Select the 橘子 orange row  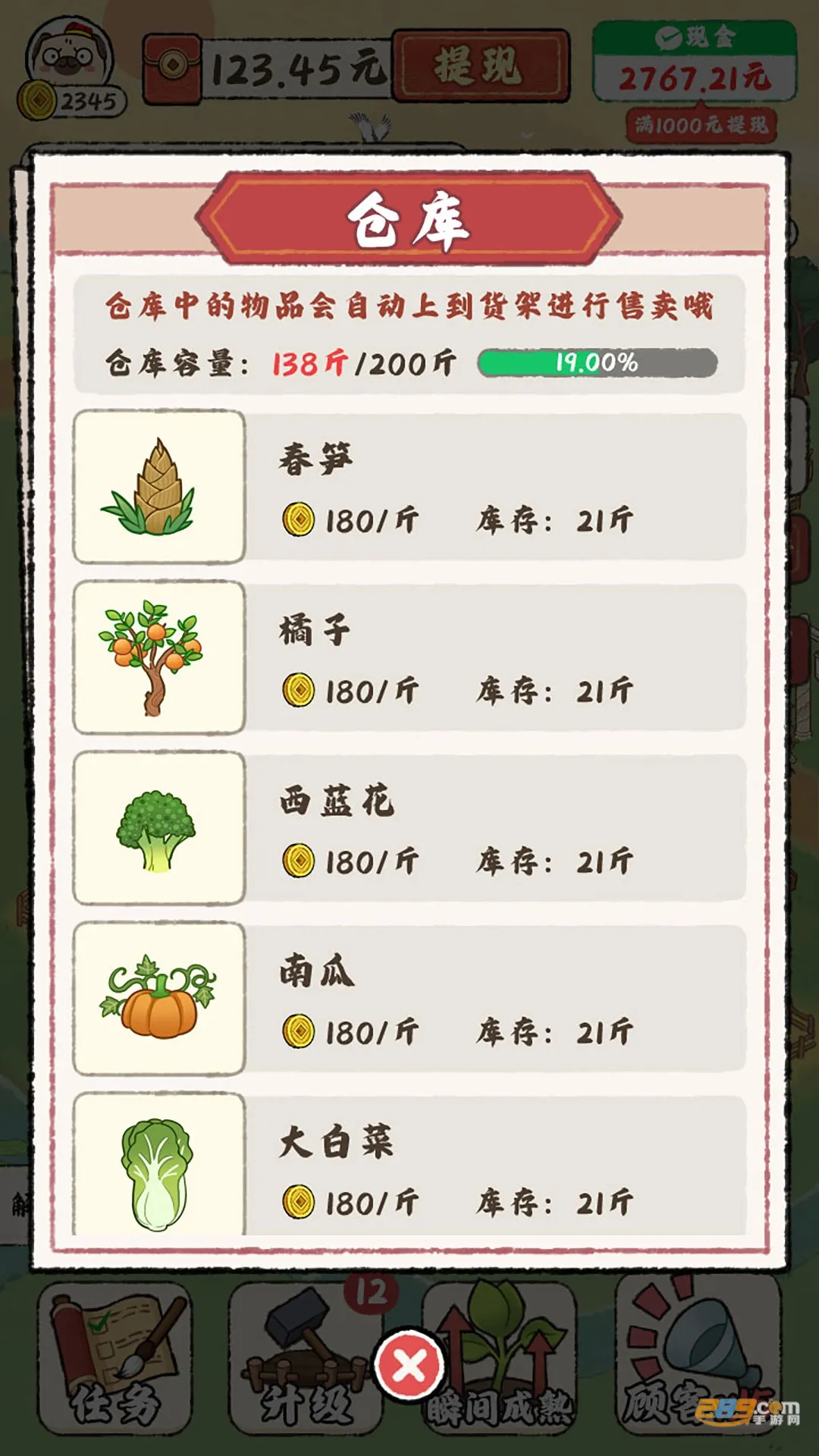(x=409, y=657)
